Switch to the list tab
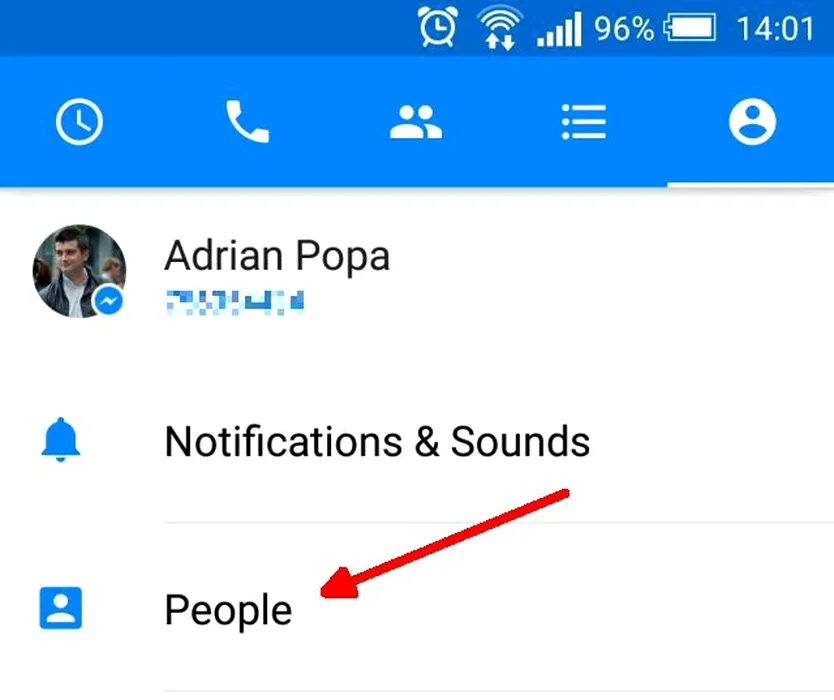The image size is (834, 700). [583, 122]
